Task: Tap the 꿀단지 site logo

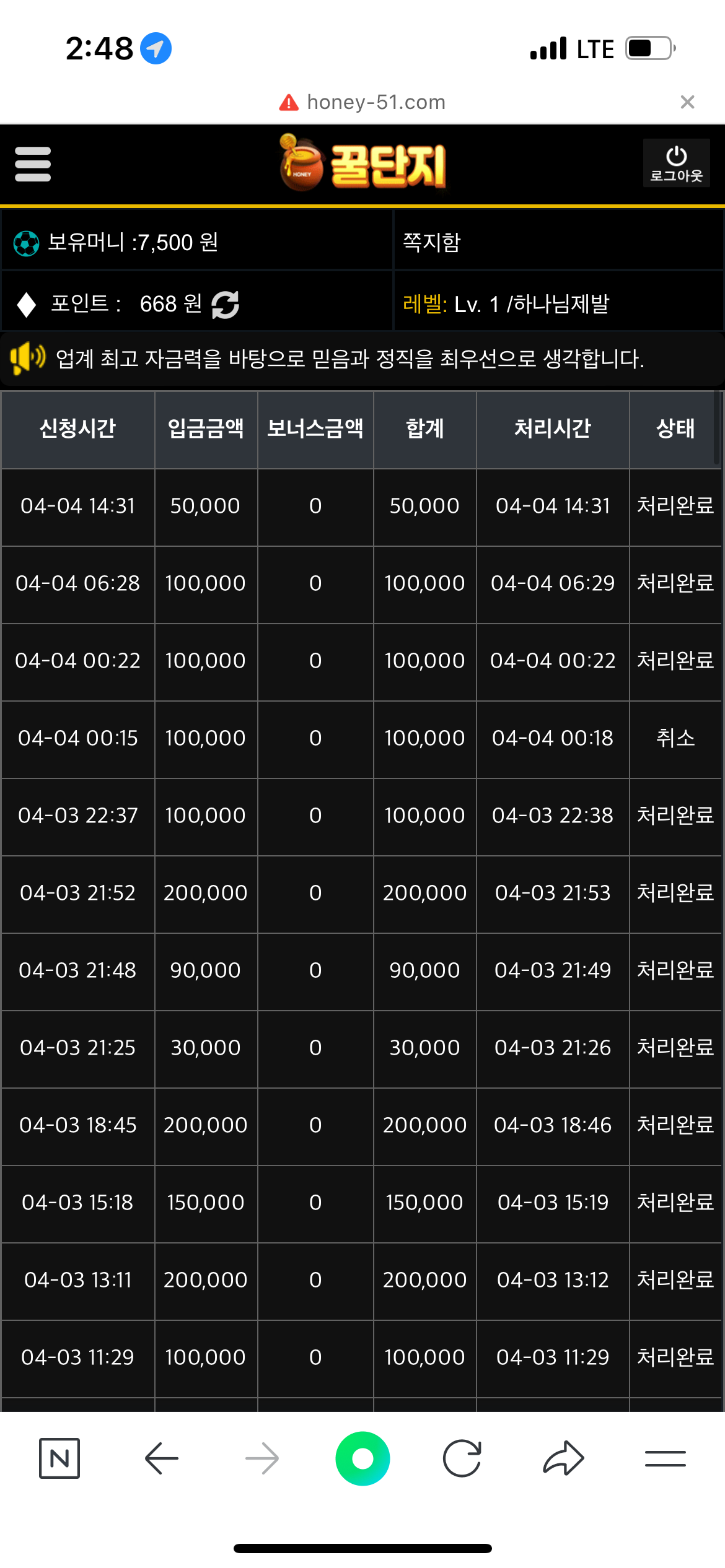Action: 362,165
